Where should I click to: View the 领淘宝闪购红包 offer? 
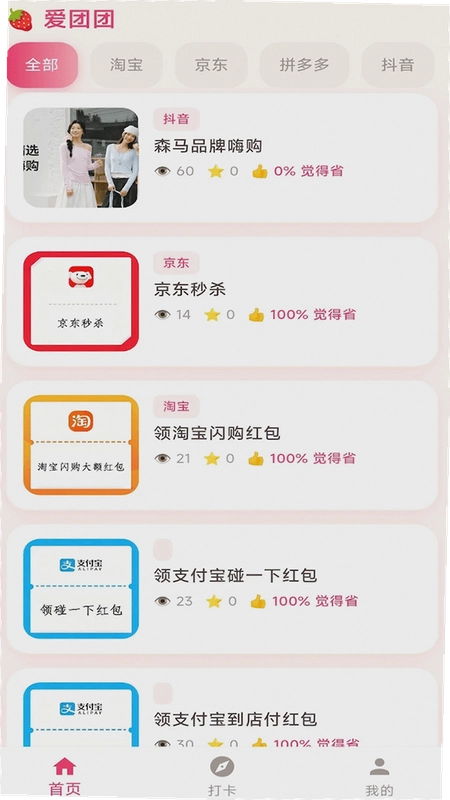coord(222,445)
